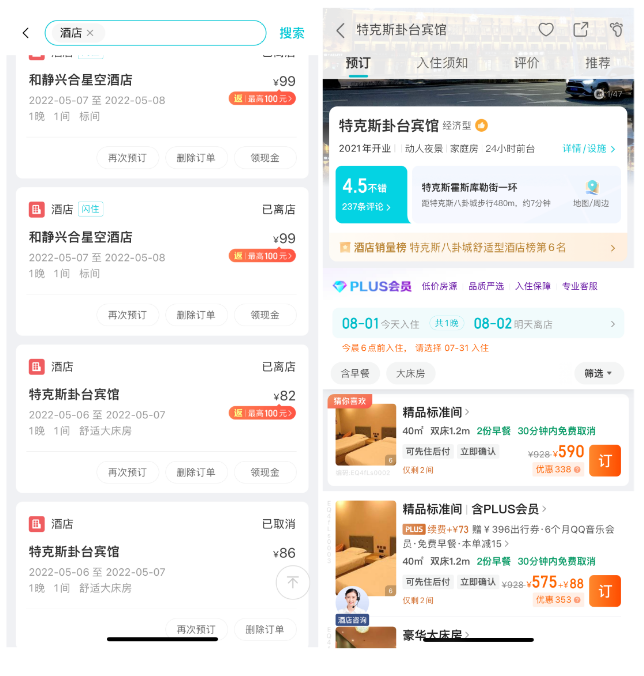Open the 酒店销量榜 ranking banner
The image size is (644, 676).
click(x=477, y=247)
